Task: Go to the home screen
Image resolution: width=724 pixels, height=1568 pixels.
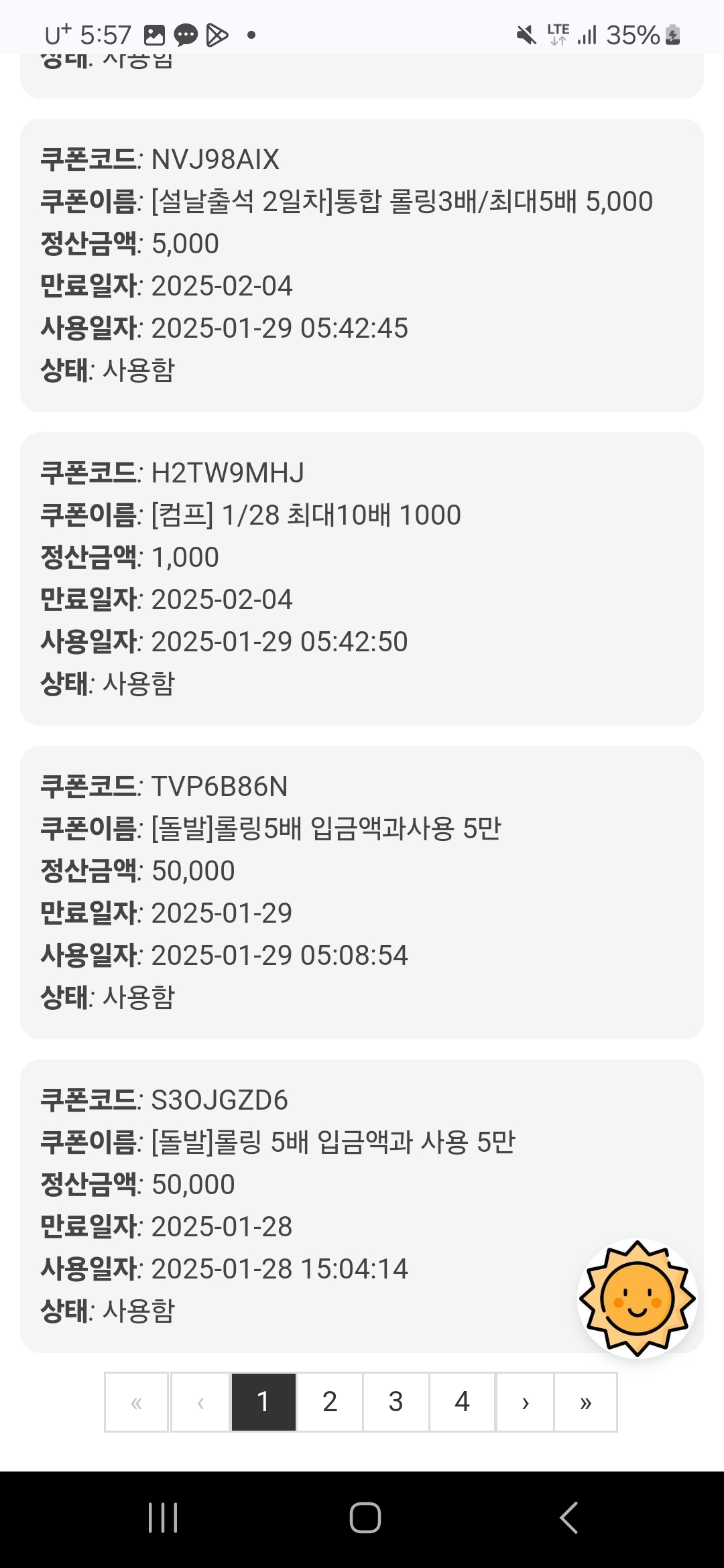Action: [x=365, y=1518]
